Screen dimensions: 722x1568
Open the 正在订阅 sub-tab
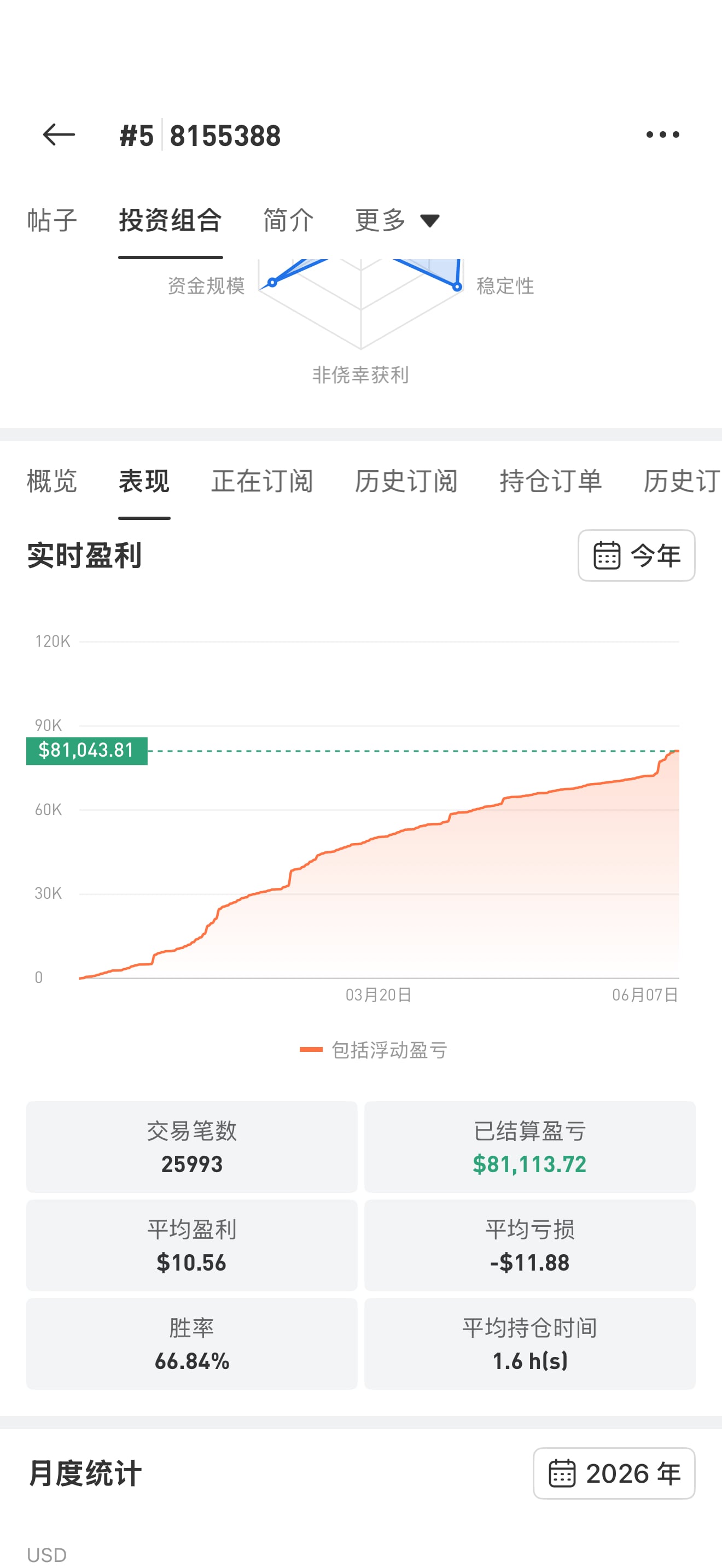(263, 481)
